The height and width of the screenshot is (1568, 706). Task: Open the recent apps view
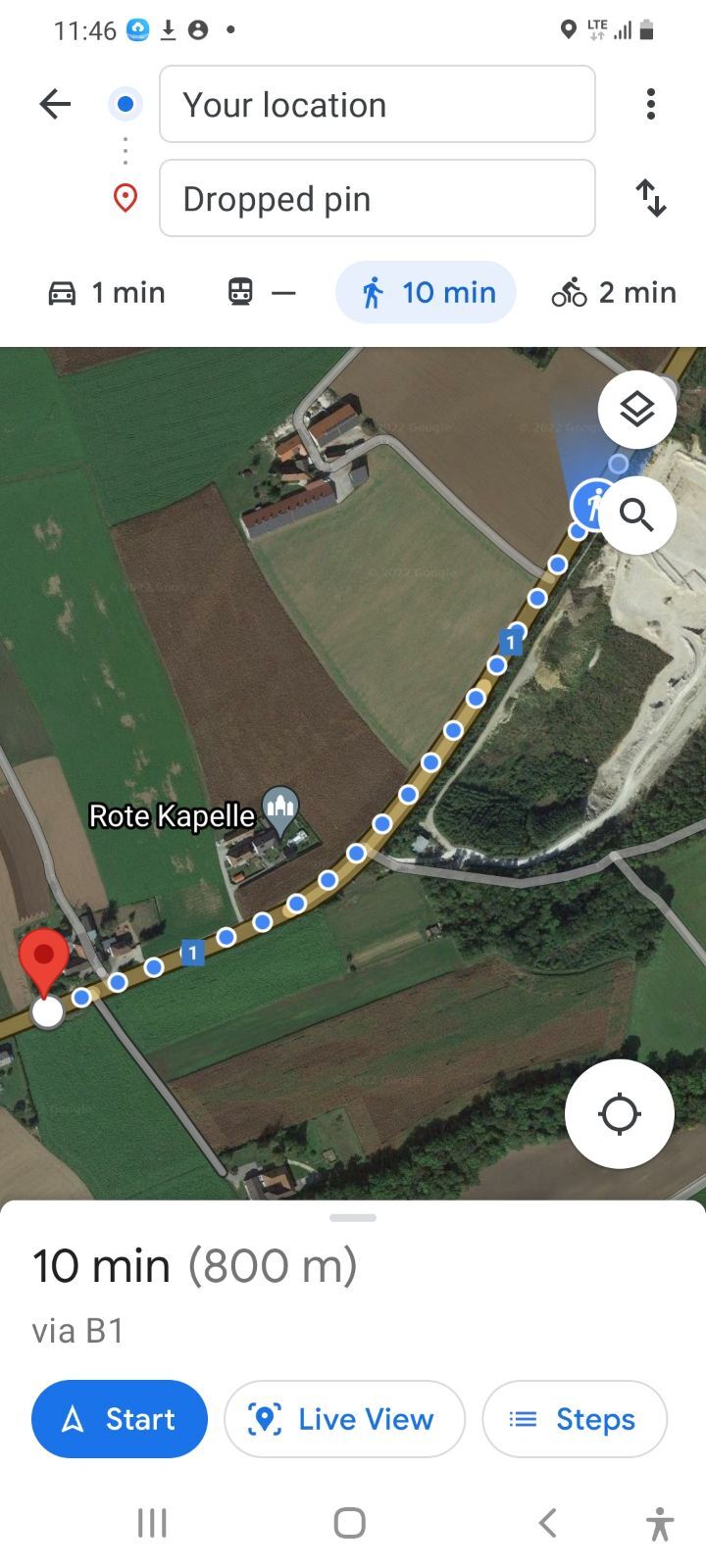coord(152,1523)
